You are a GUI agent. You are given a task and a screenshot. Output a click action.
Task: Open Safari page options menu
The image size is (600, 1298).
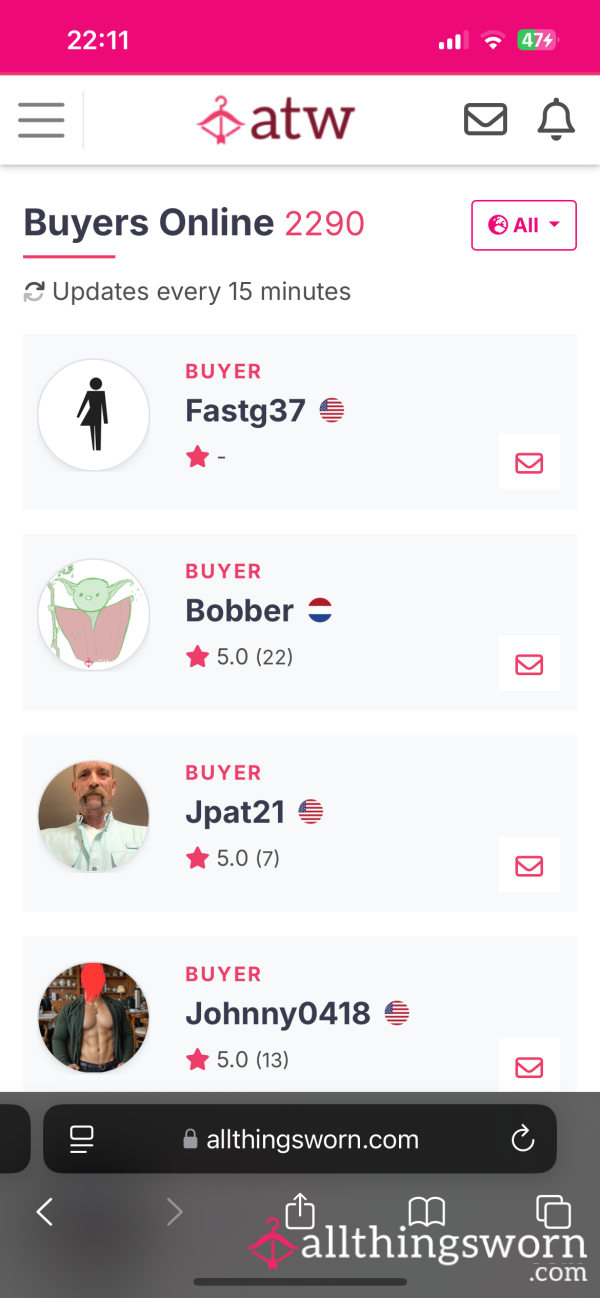click(81, 1139)
